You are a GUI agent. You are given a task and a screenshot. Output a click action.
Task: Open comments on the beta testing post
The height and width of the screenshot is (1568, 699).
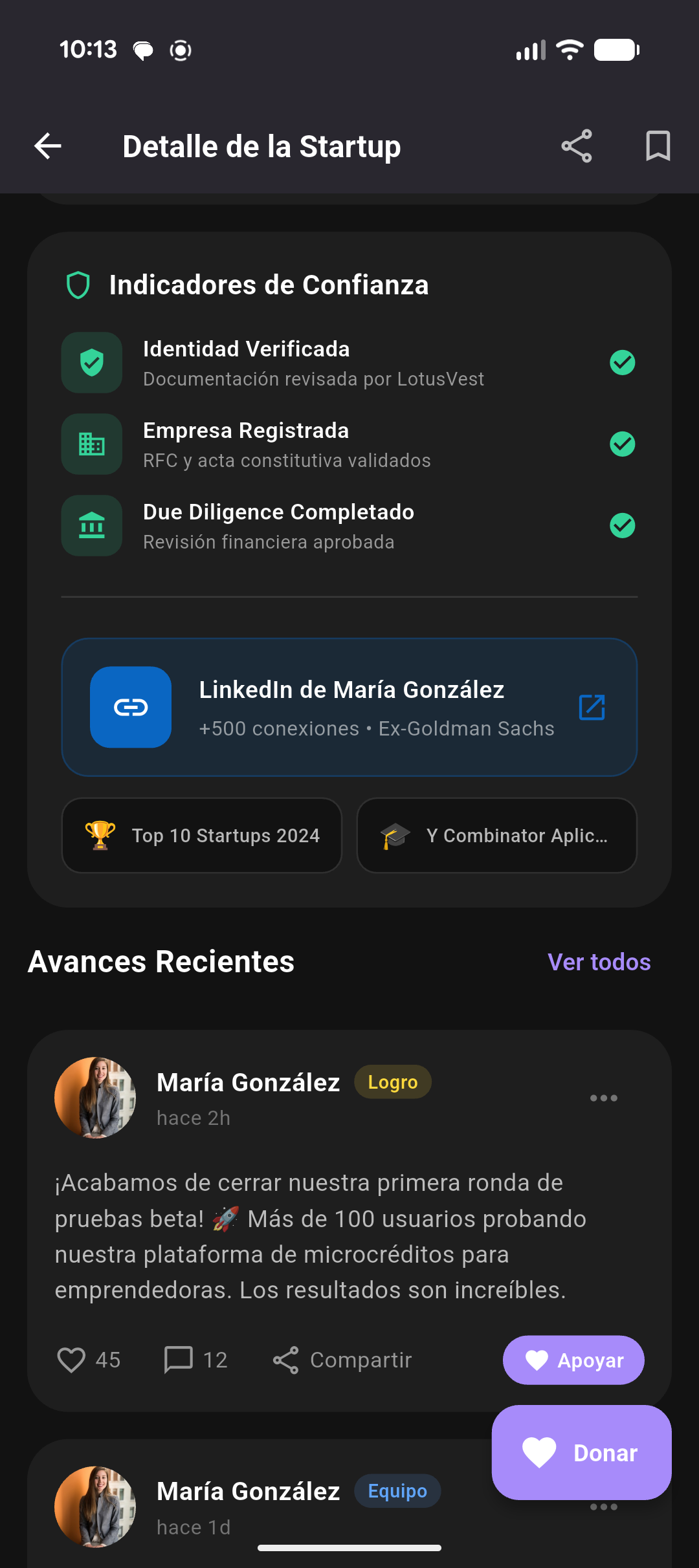179,1360
